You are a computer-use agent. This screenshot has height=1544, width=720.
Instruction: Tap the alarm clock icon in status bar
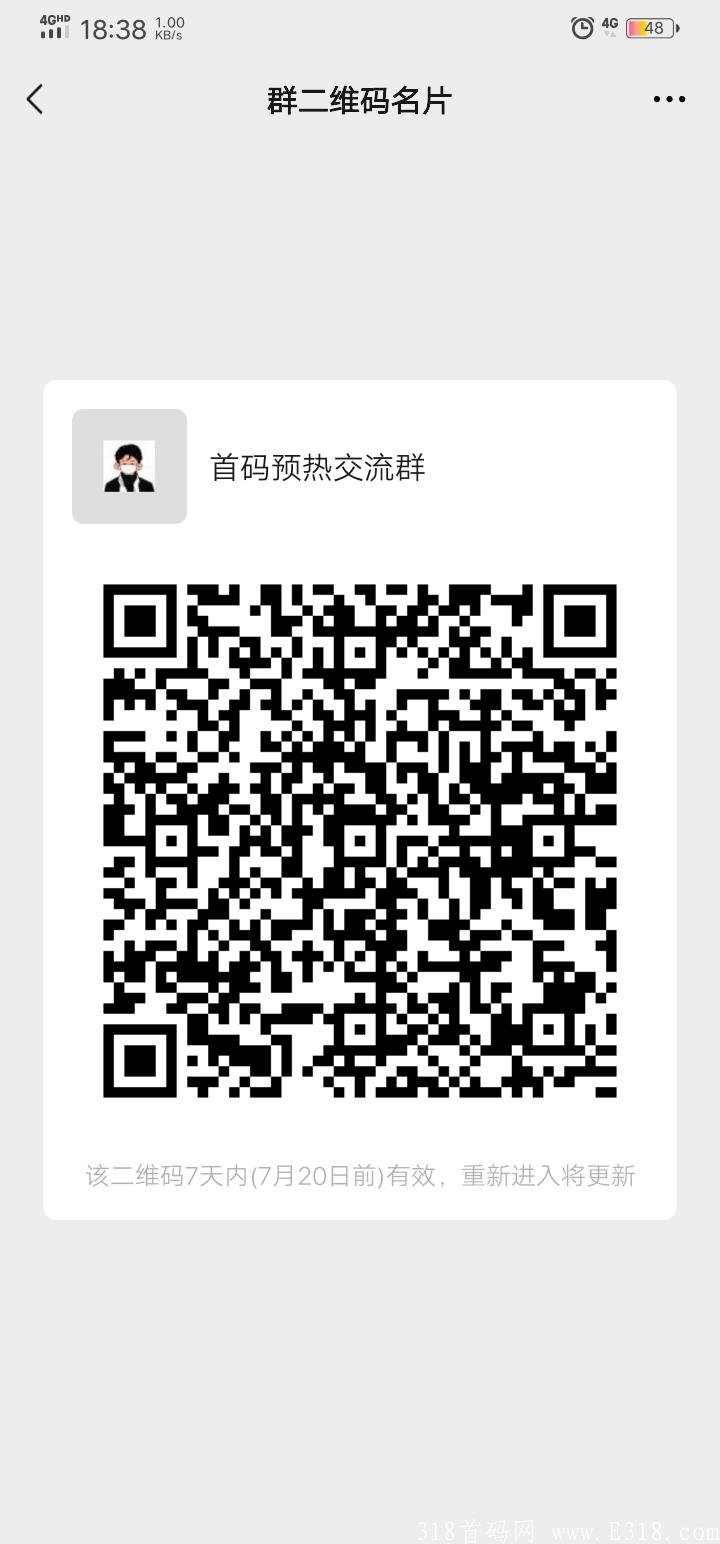click(583, 28)
